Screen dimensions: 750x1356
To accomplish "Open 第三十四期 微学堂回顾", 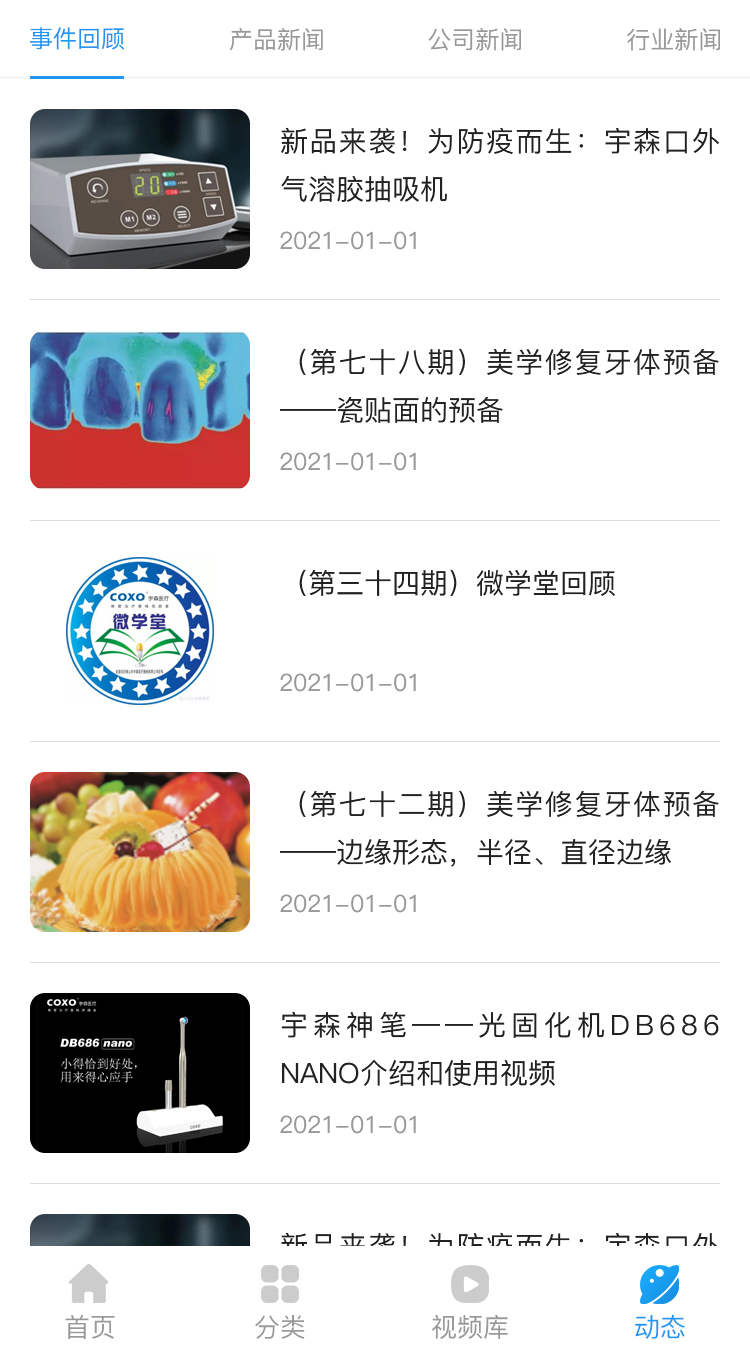I will point(452,584).
